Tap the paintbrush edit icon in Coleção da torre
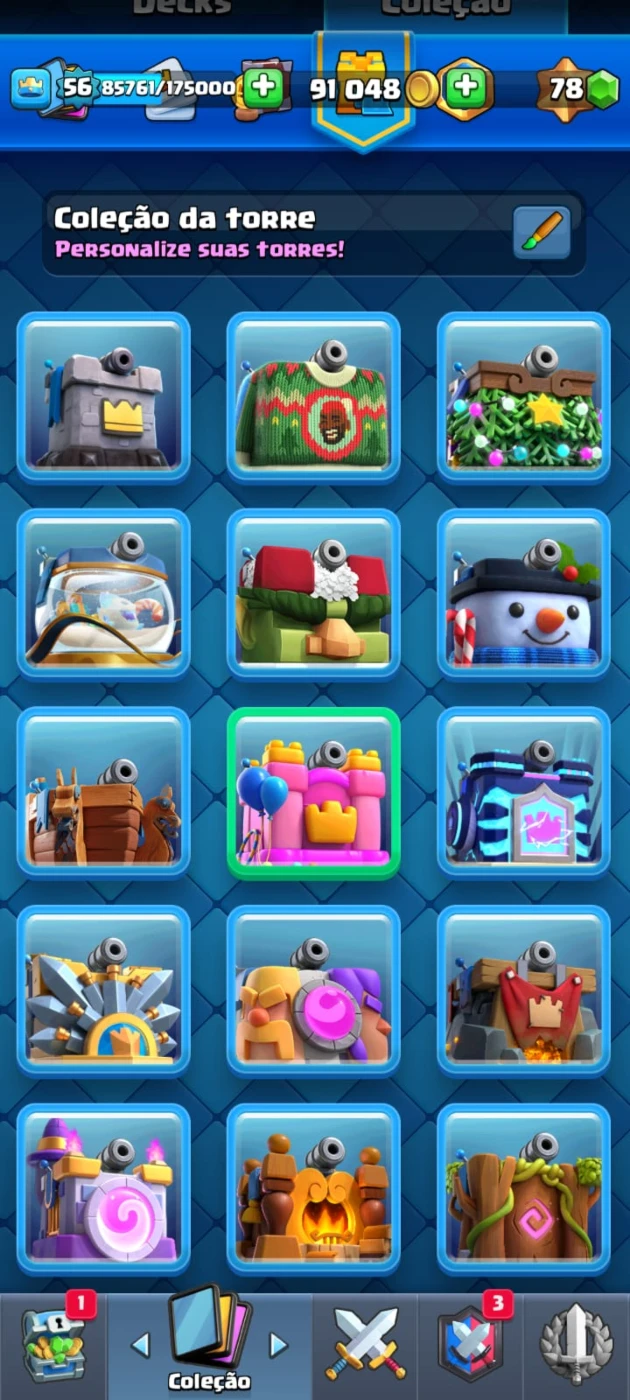Screen dimensions: 630x1400 [x=542, y=233]
